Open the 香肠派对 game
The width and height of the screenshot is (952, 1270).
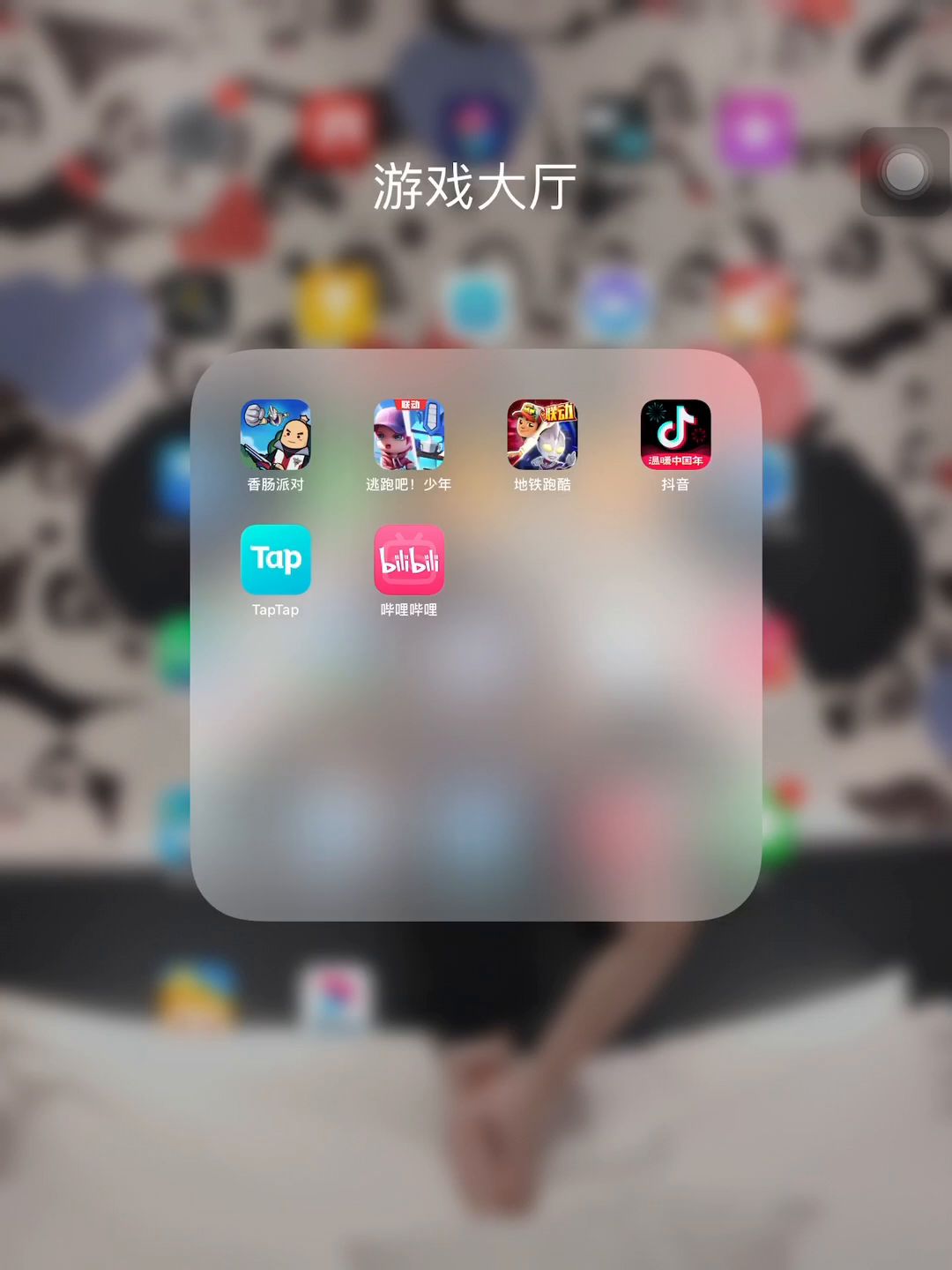pos(276,435)
